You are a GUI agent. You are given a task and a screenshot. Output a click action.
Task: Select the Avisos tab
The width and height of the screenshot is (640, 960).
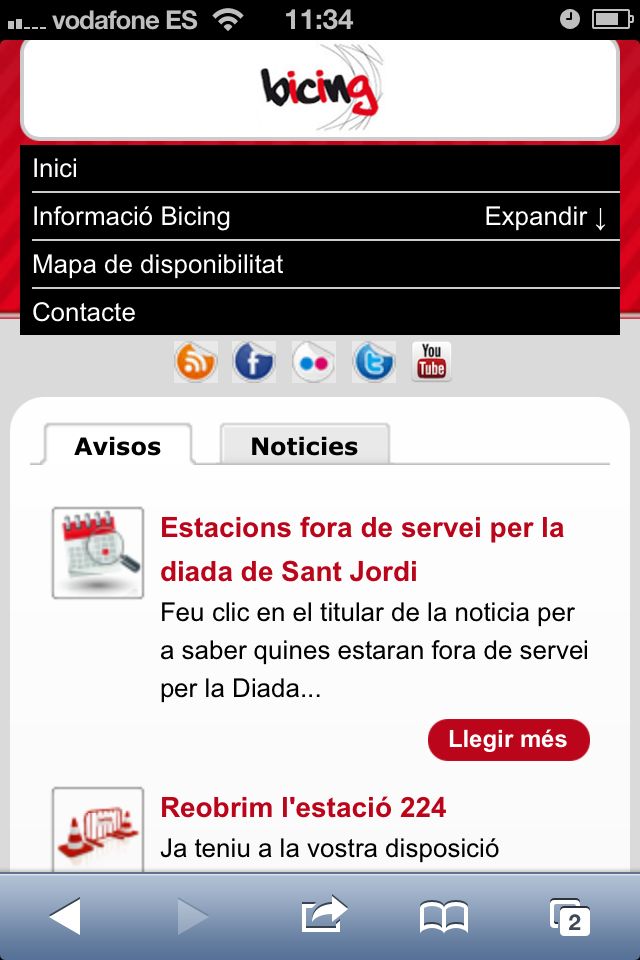pyautogui.click(x=117, y=446)
